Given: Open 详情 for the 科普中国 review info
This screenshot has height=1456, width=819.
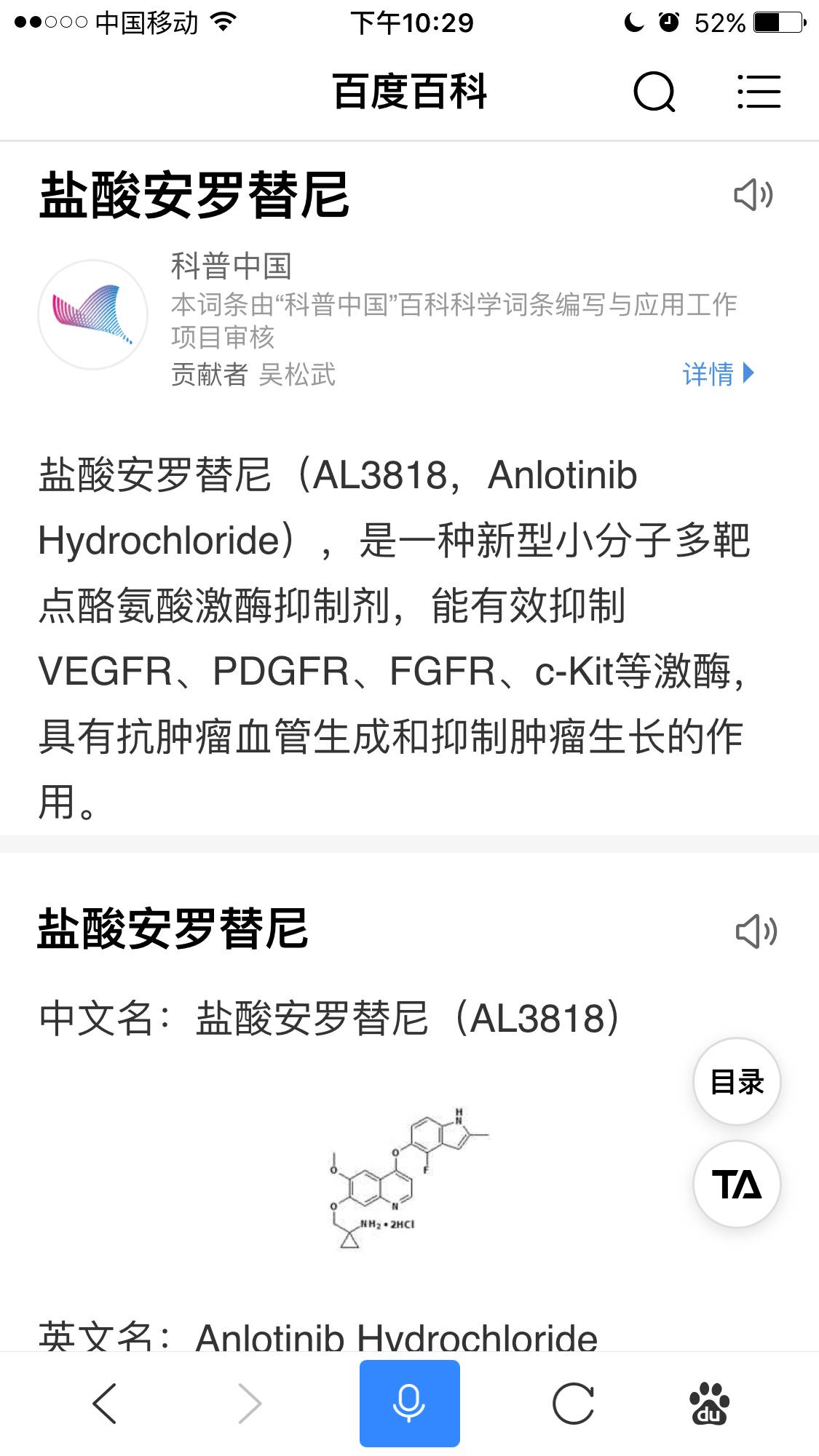Looking at the screenshot, I should [x=718, y=374].
